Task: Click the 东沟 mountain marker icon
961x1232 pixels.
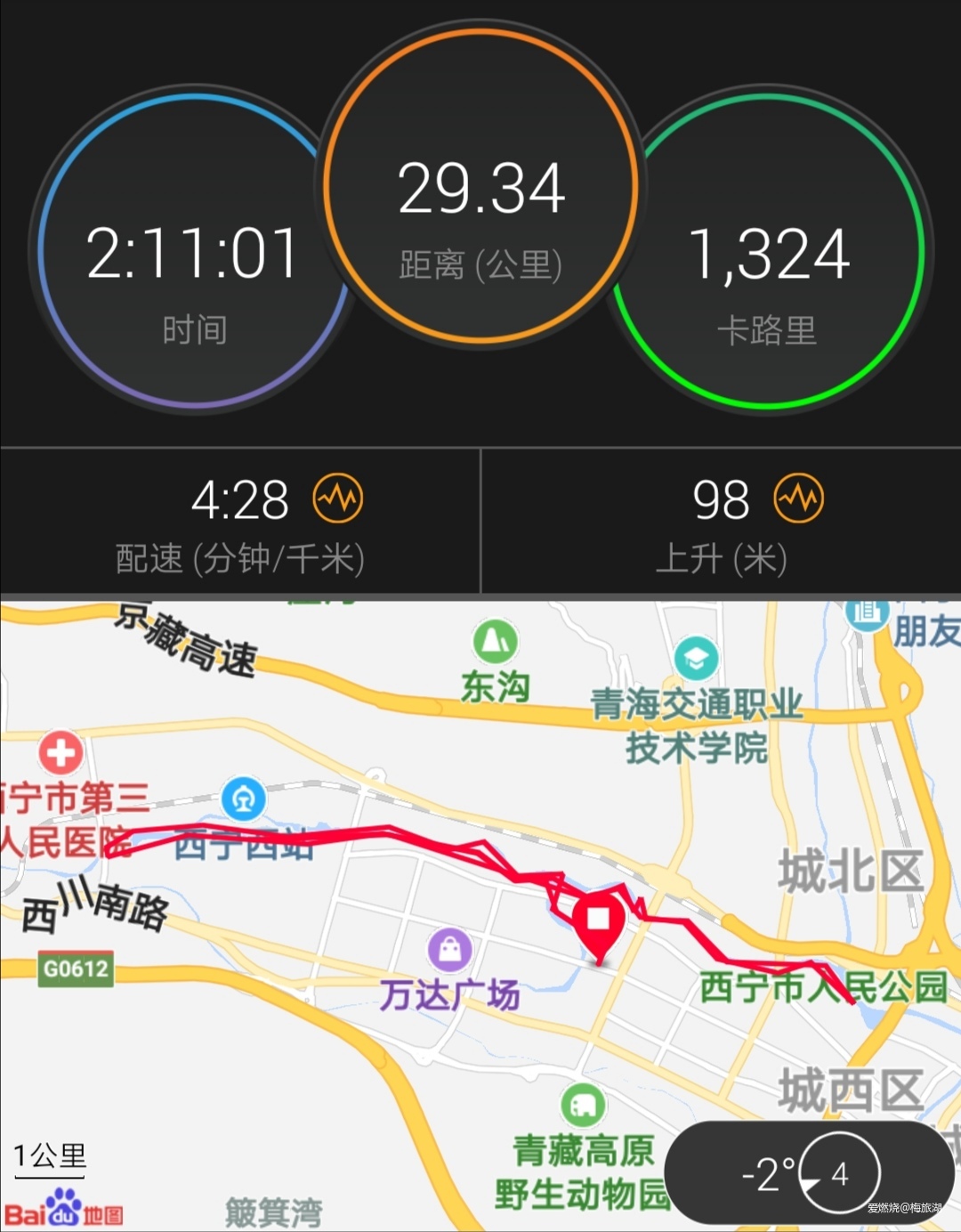Action: pyautogui.click(x=497, y=640)
